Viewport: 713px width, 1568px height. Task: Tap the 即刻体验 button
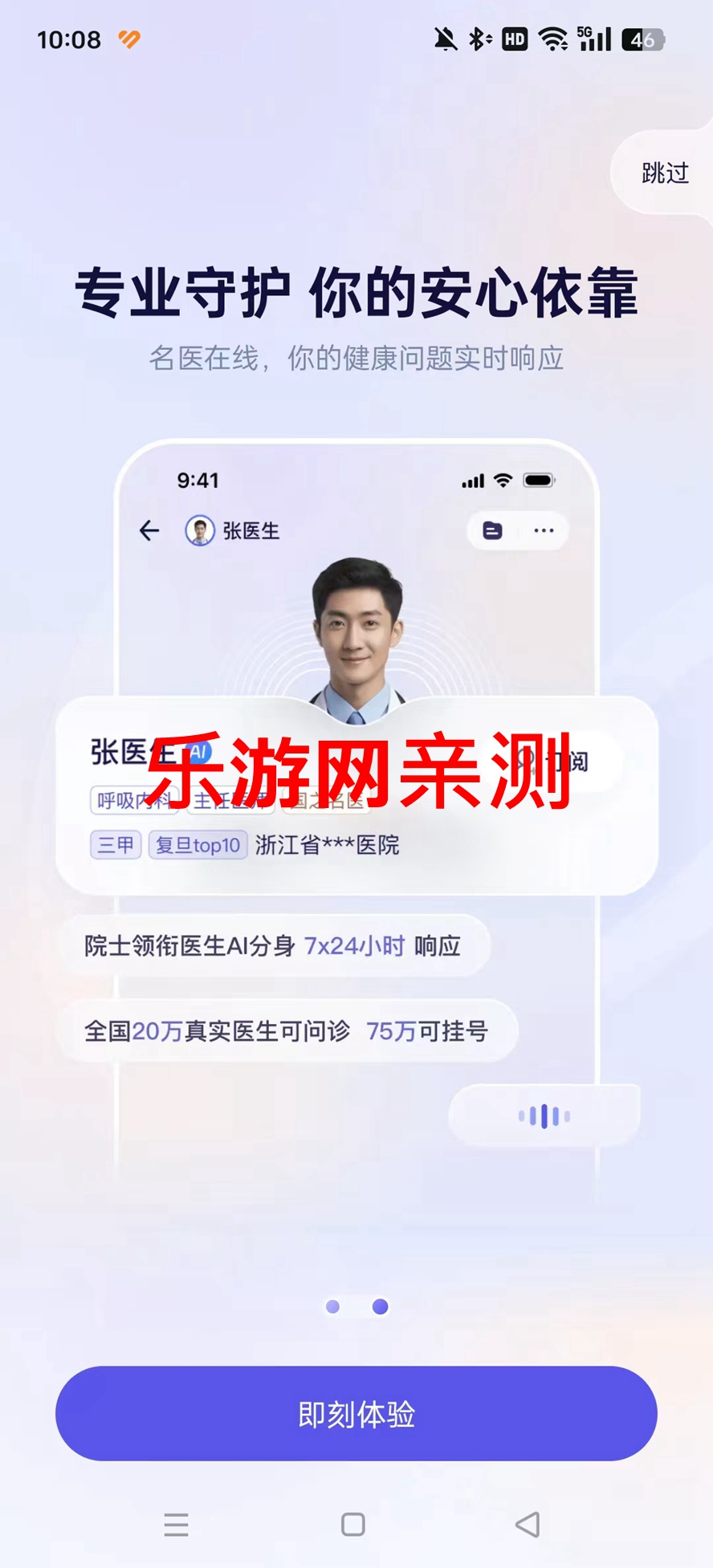click(x=356, y=1414)
